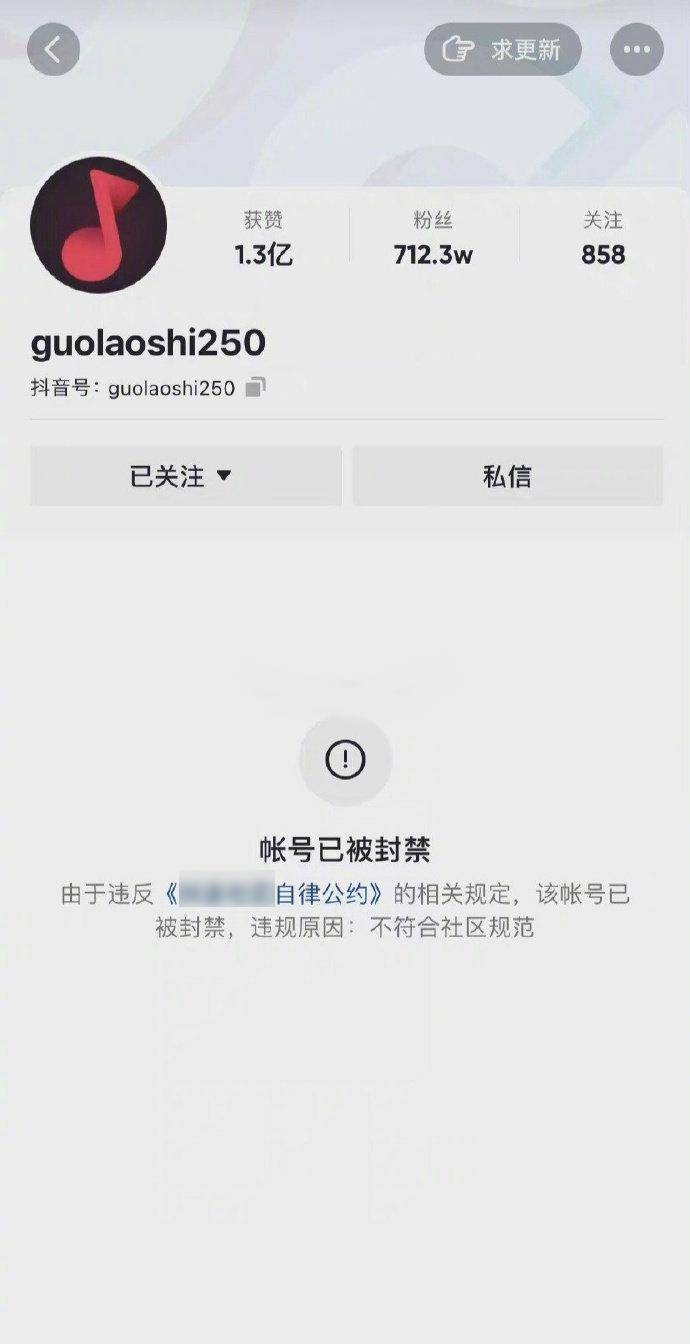Send a private message via 私信
Viewport: 690px width, 1344px height.
508,476
